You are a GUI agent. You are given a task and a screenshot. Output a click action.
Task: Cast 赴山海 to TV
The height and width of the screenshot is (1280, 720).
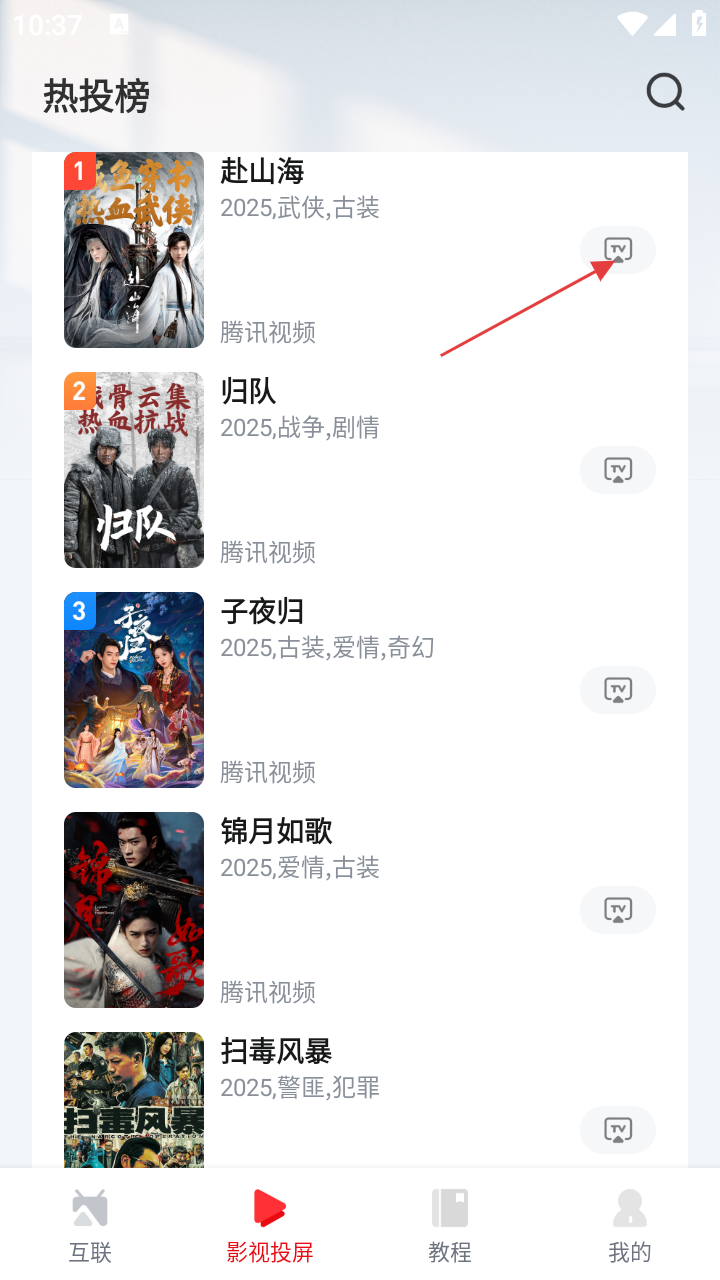tap(618, 250)
